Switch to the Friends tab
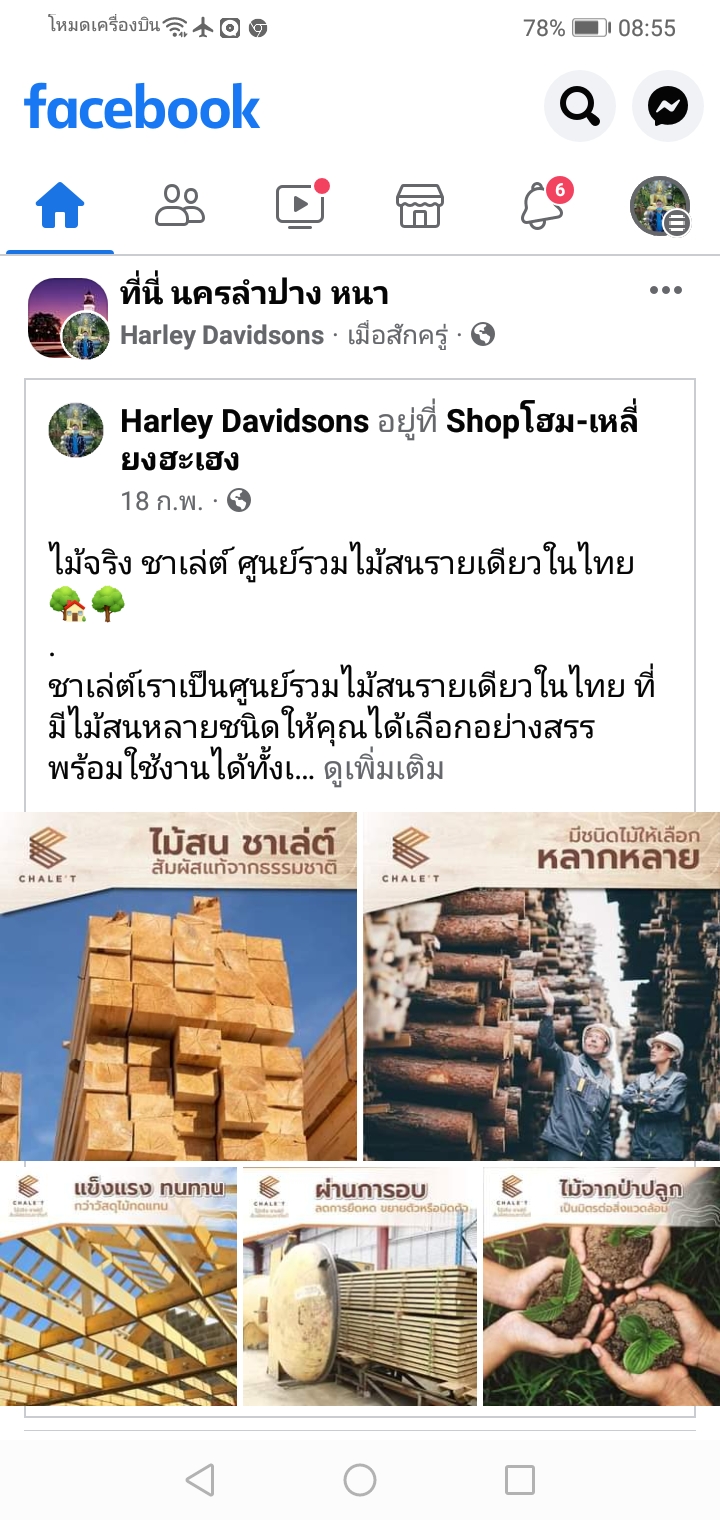This screenshot has width=720, height=1520. click(180, 207)
